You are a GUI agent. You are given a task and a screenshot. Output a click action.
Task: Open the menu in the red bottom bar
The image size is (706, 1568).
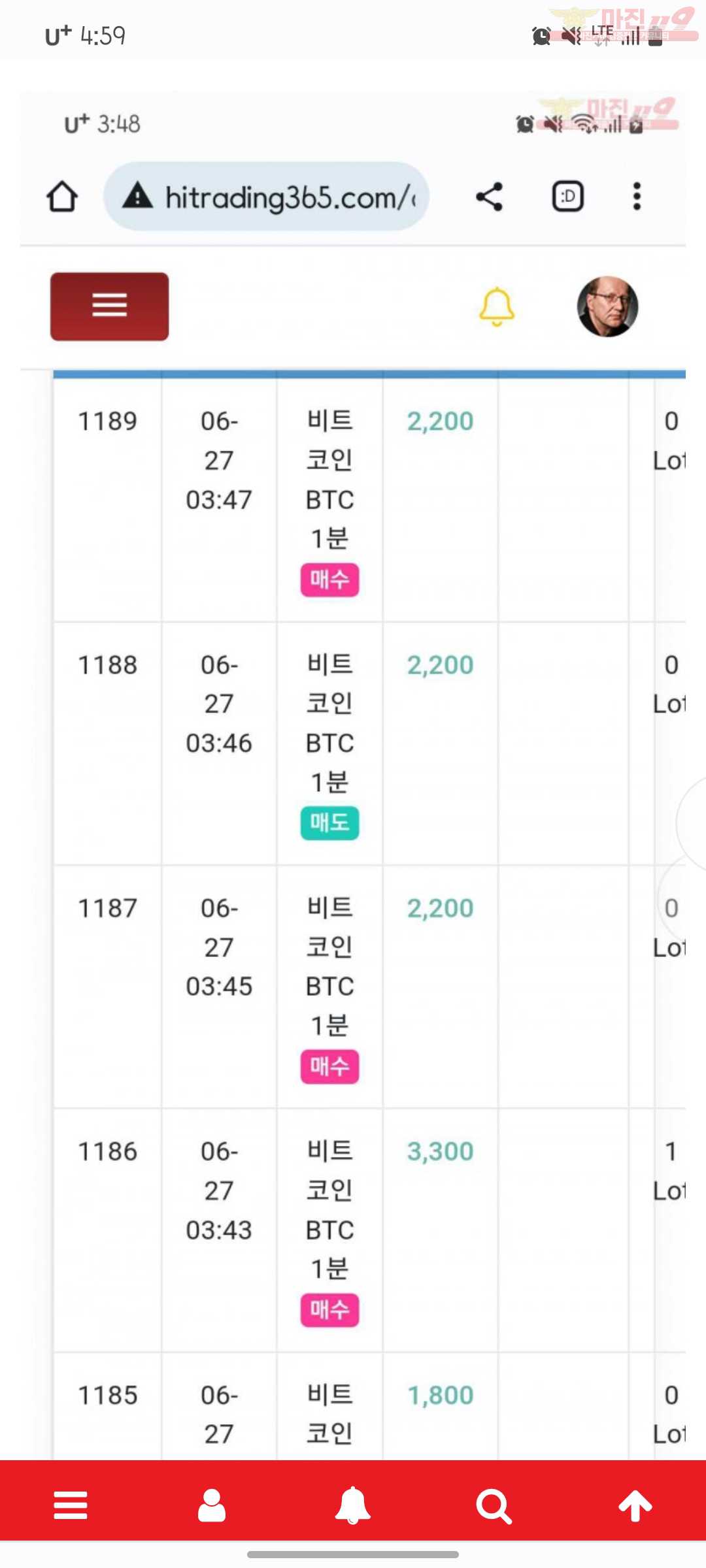pyautogui.click(x=71, y=1505)
